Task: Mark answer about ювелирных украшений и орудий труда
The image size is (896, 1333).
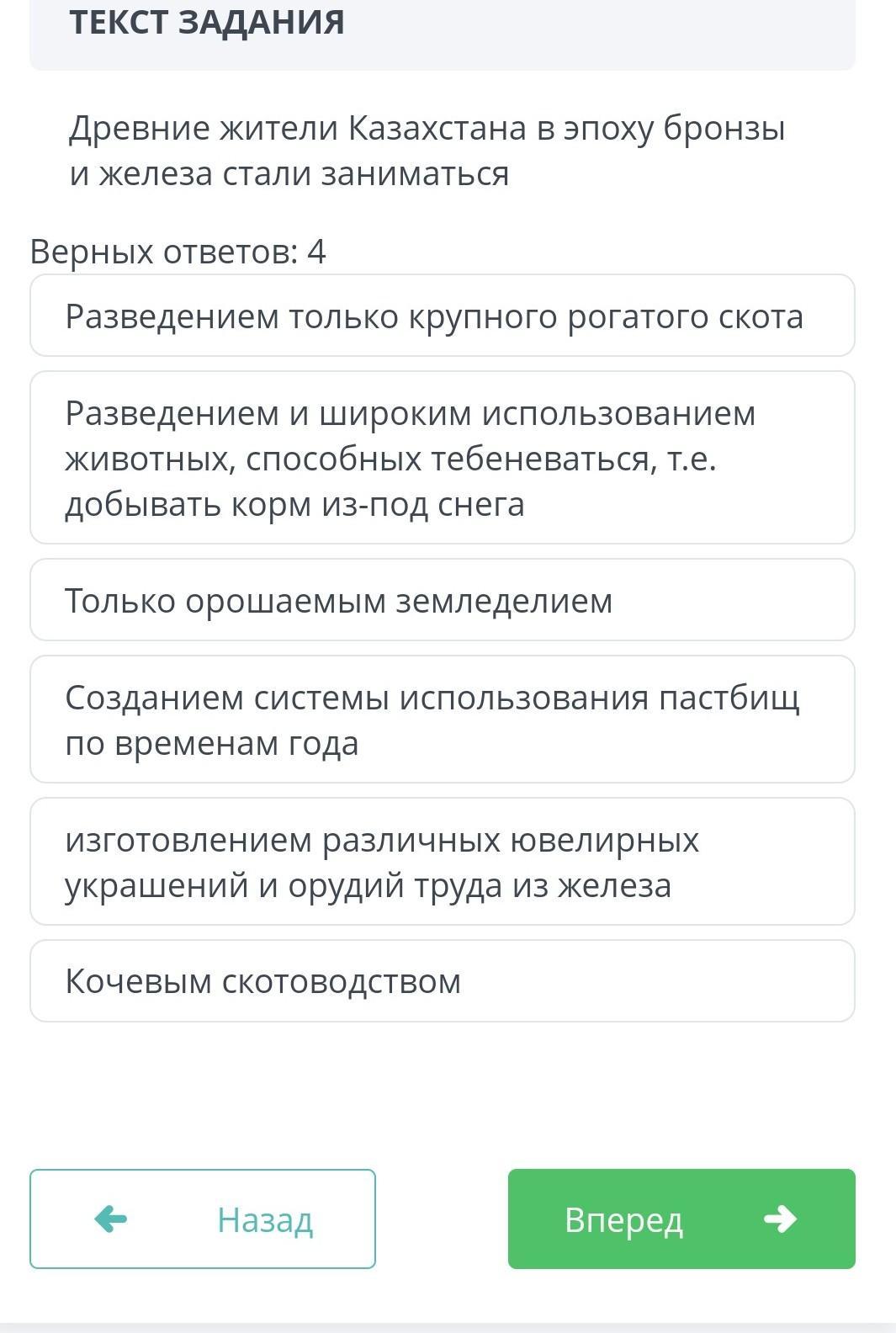Action: tap(443, 862)
